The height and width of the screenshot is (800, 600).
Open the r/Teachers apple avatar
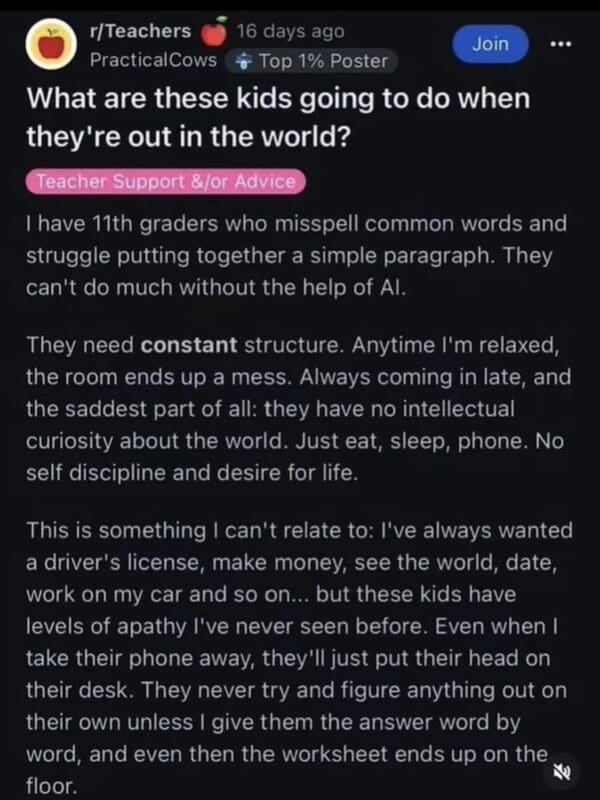coord(52,46)
